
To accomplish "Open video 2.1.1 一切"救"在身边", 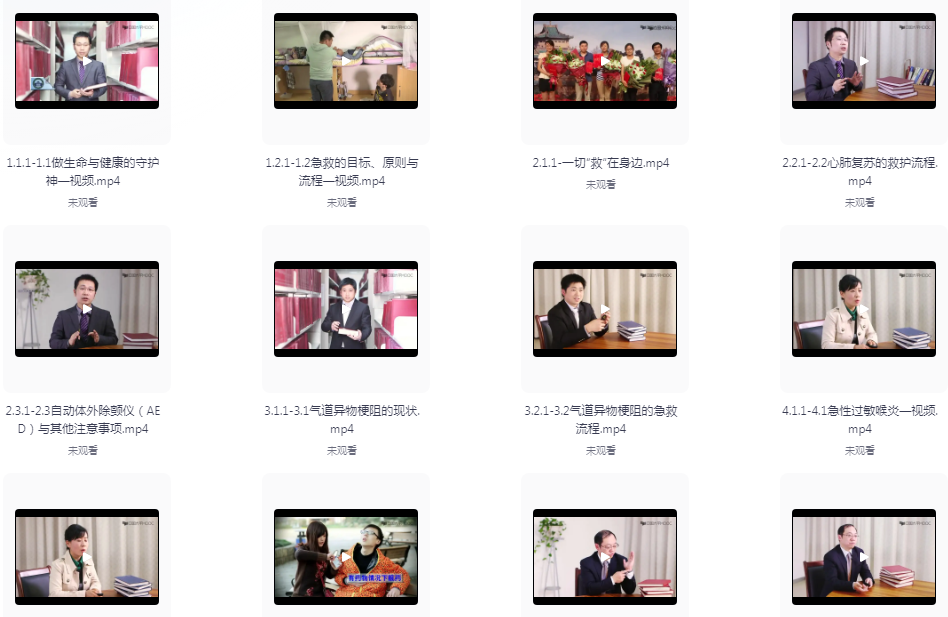I will click(605, 61).
